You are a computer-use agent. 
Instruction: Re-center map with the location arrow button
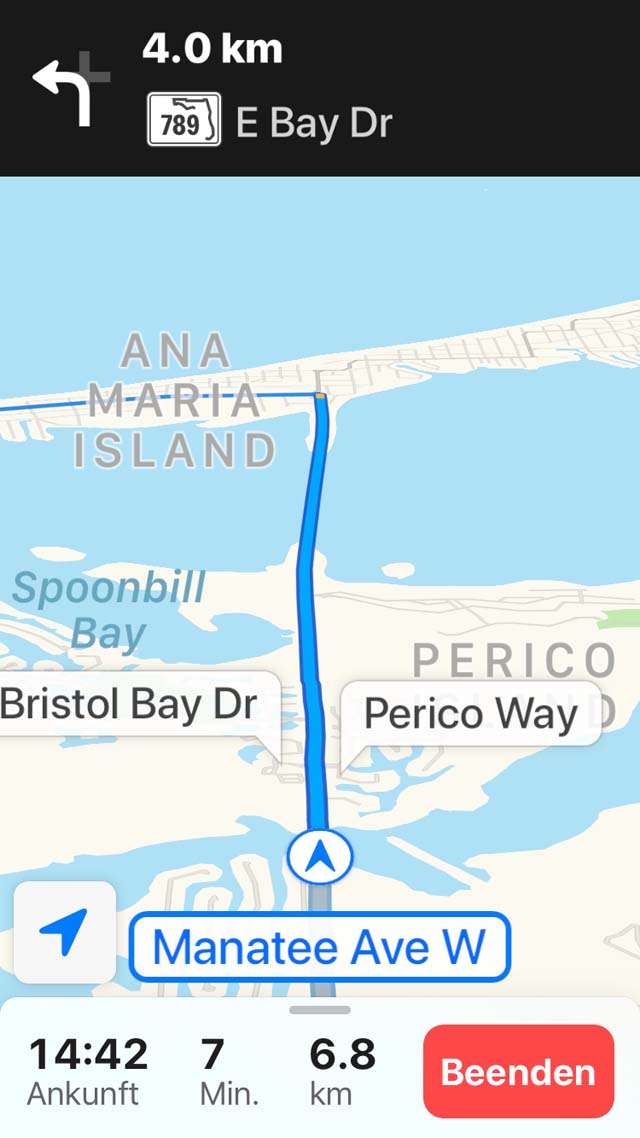pos(65,933)
